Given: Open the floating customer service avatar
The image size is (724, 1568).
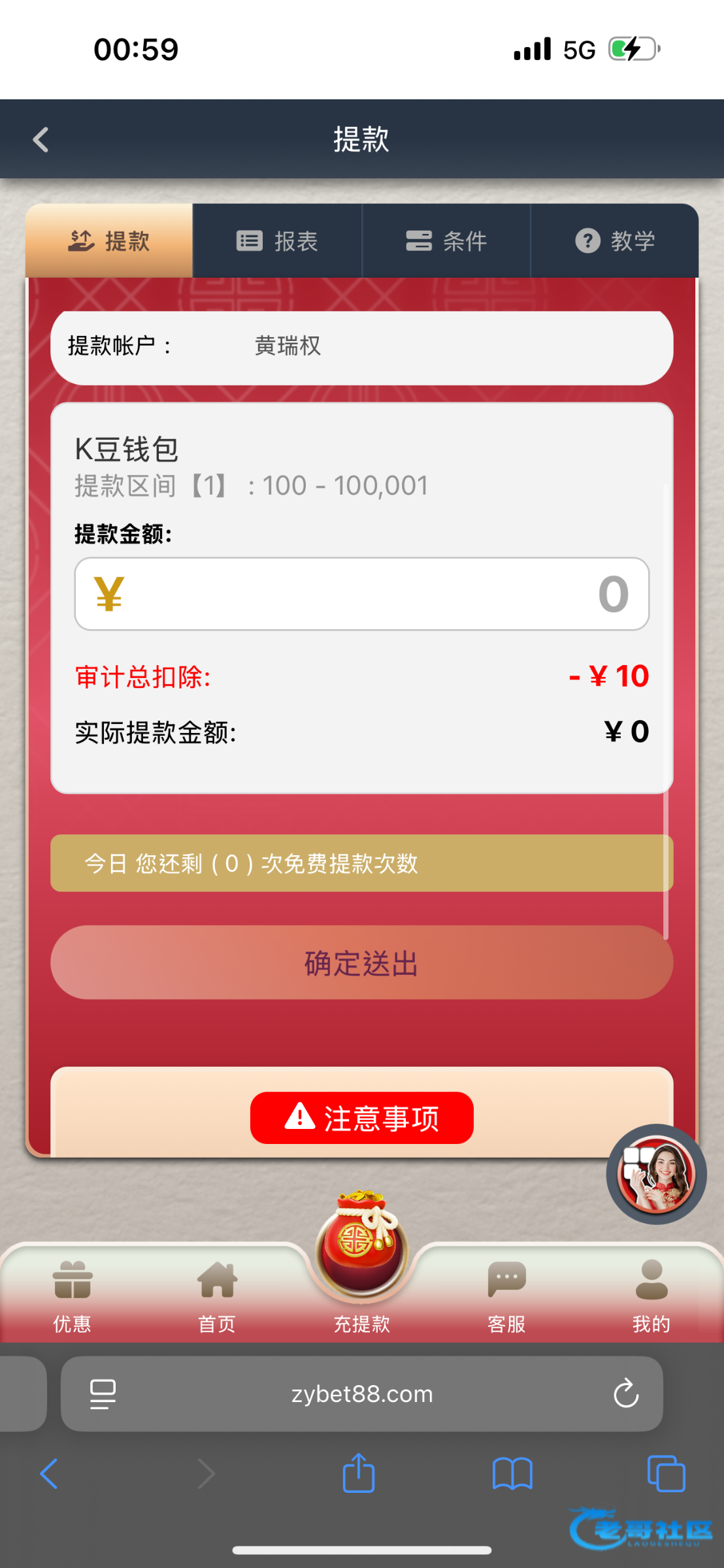Looking at the screenshot, I should click(x=656, y=1174).
